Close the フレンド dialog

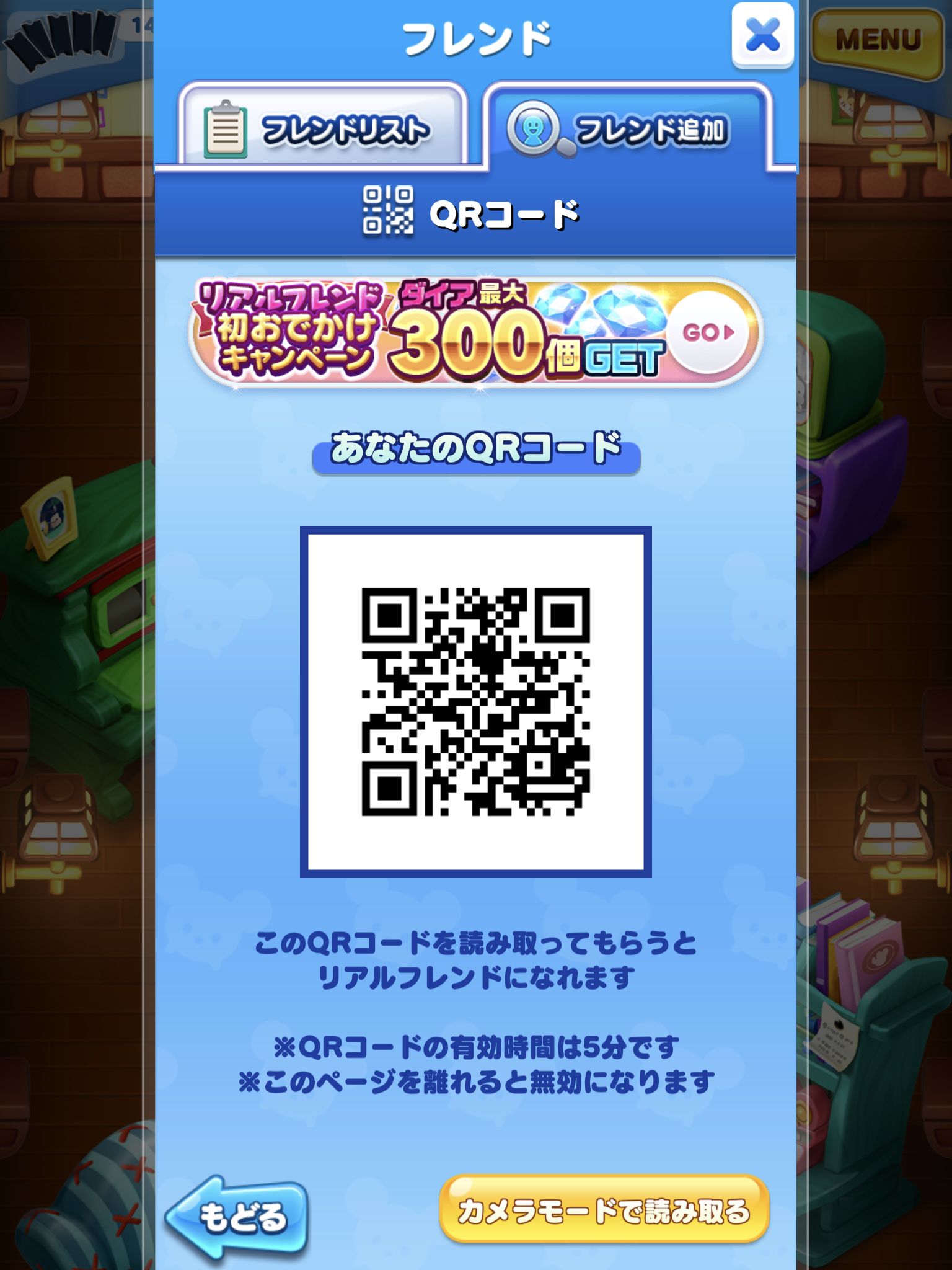(762, 35)
